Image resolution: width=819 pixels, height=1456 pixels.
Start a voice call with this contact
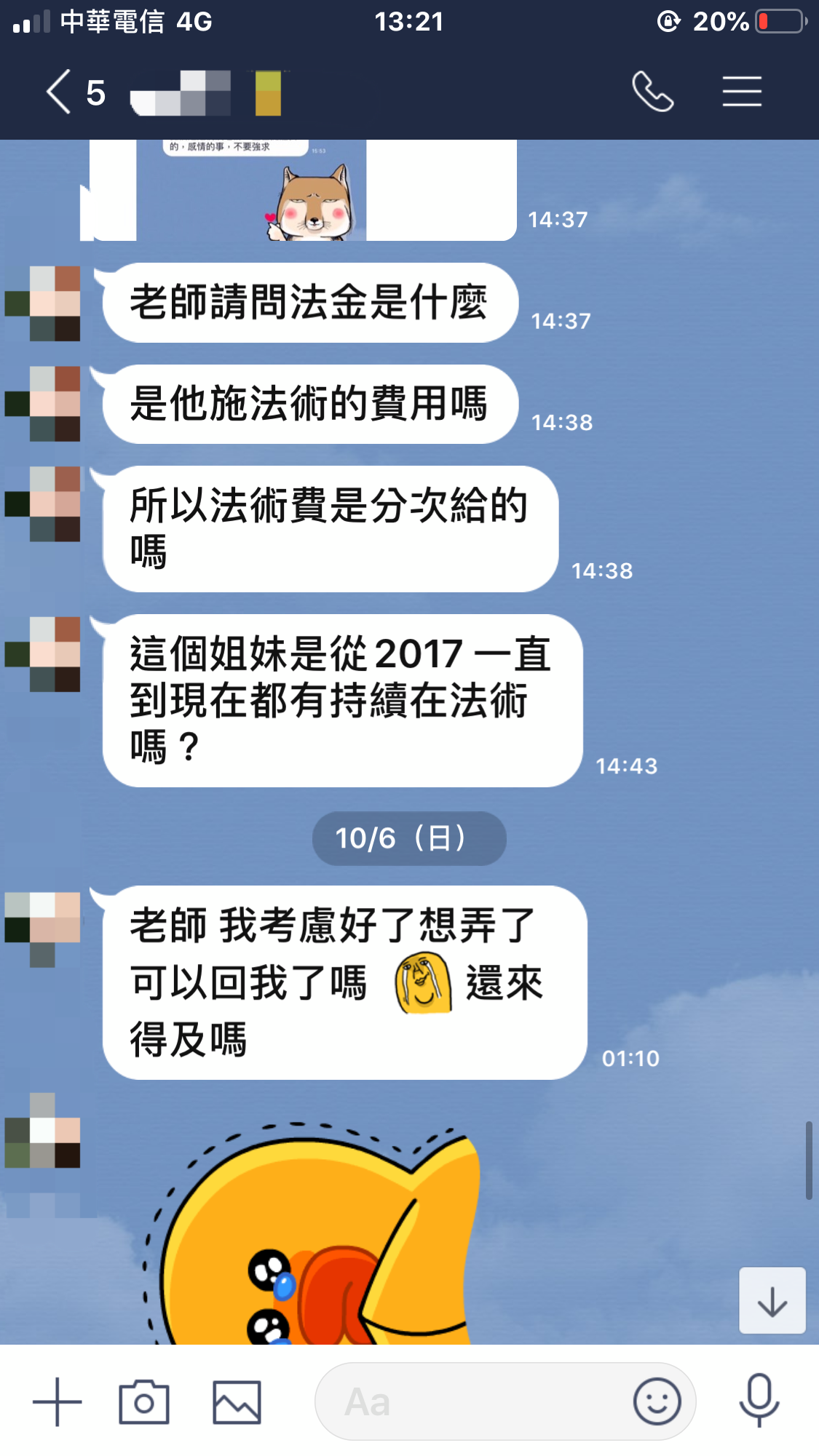coord(652,92)
